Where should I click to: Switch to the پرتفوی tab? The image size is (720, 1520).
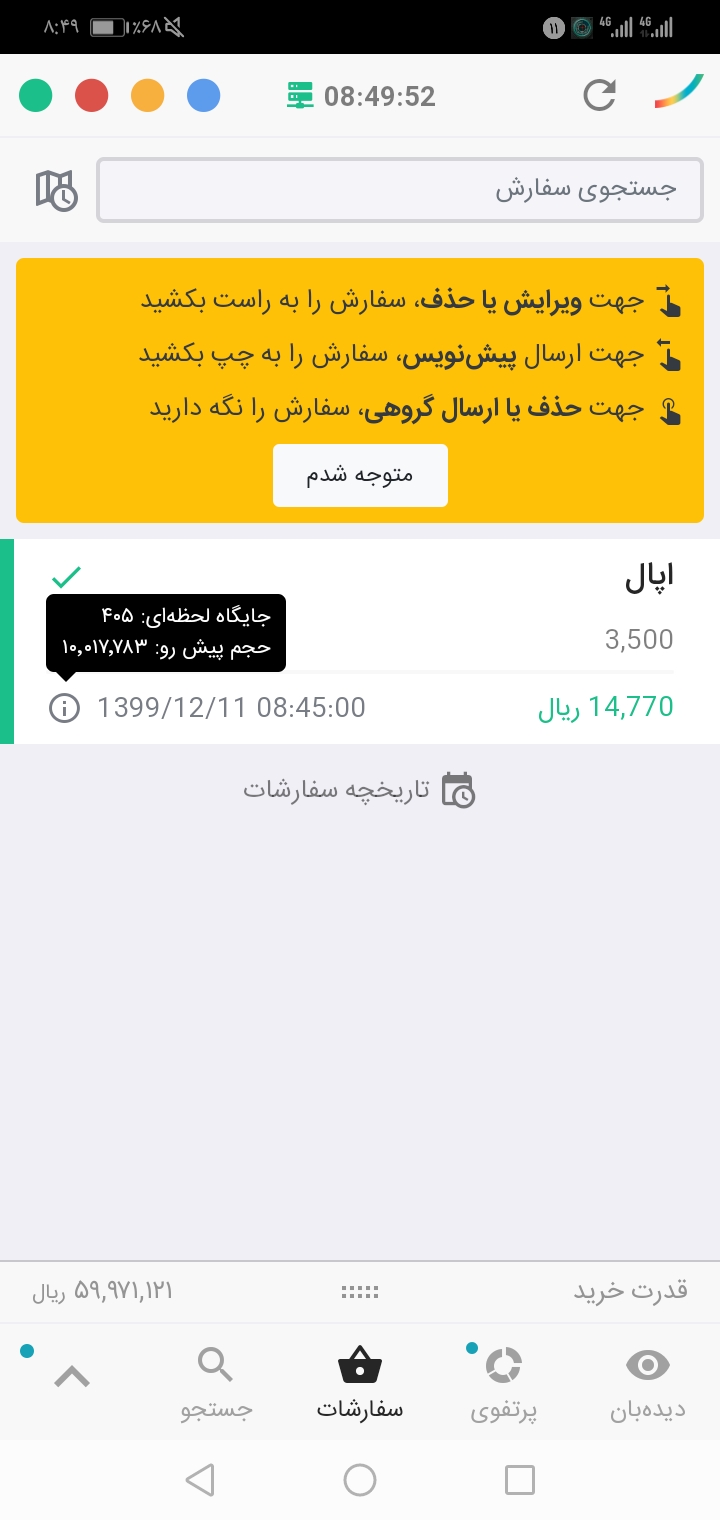(504, 1383)
